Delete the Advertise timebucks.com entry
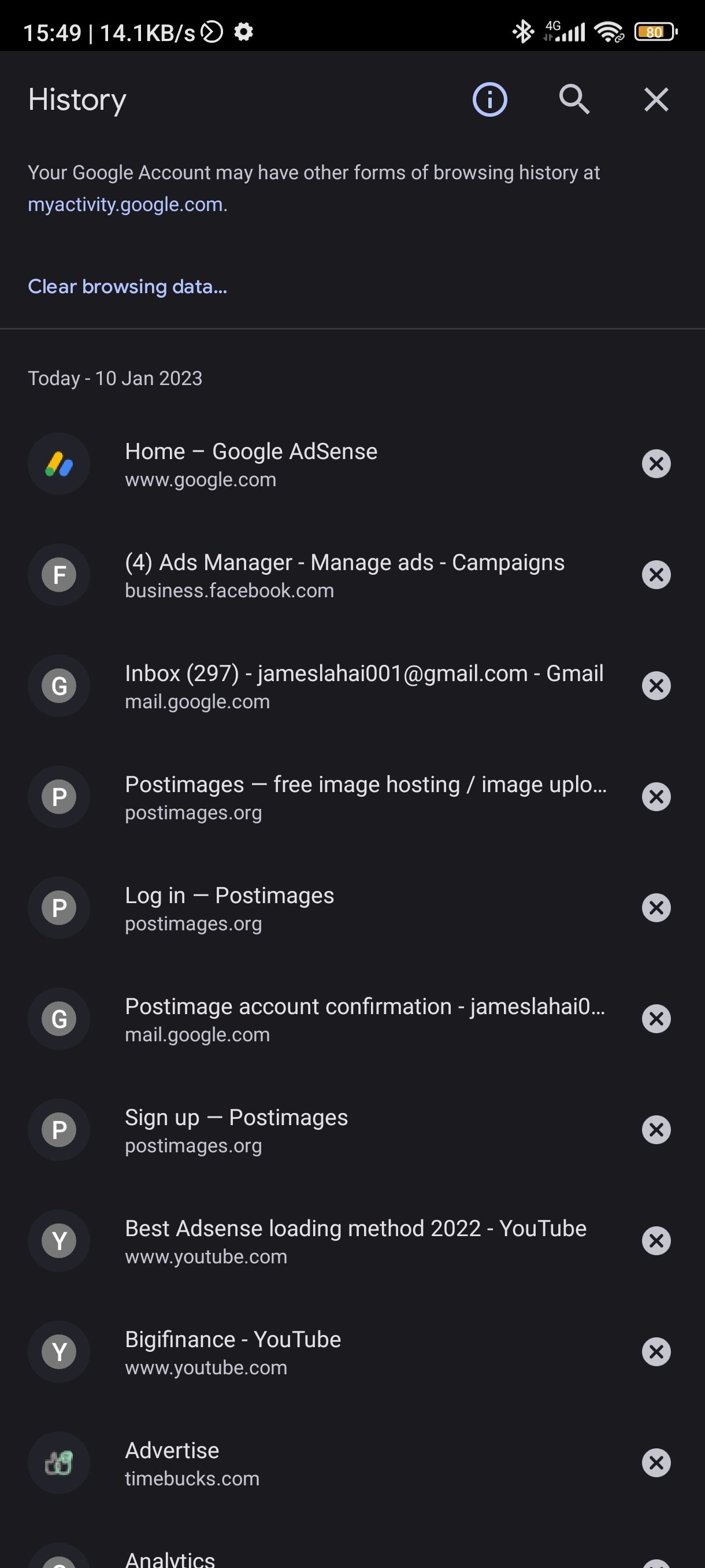Image resolution: width=705 pixels, height=1568 pixels. pos(656,1463)
